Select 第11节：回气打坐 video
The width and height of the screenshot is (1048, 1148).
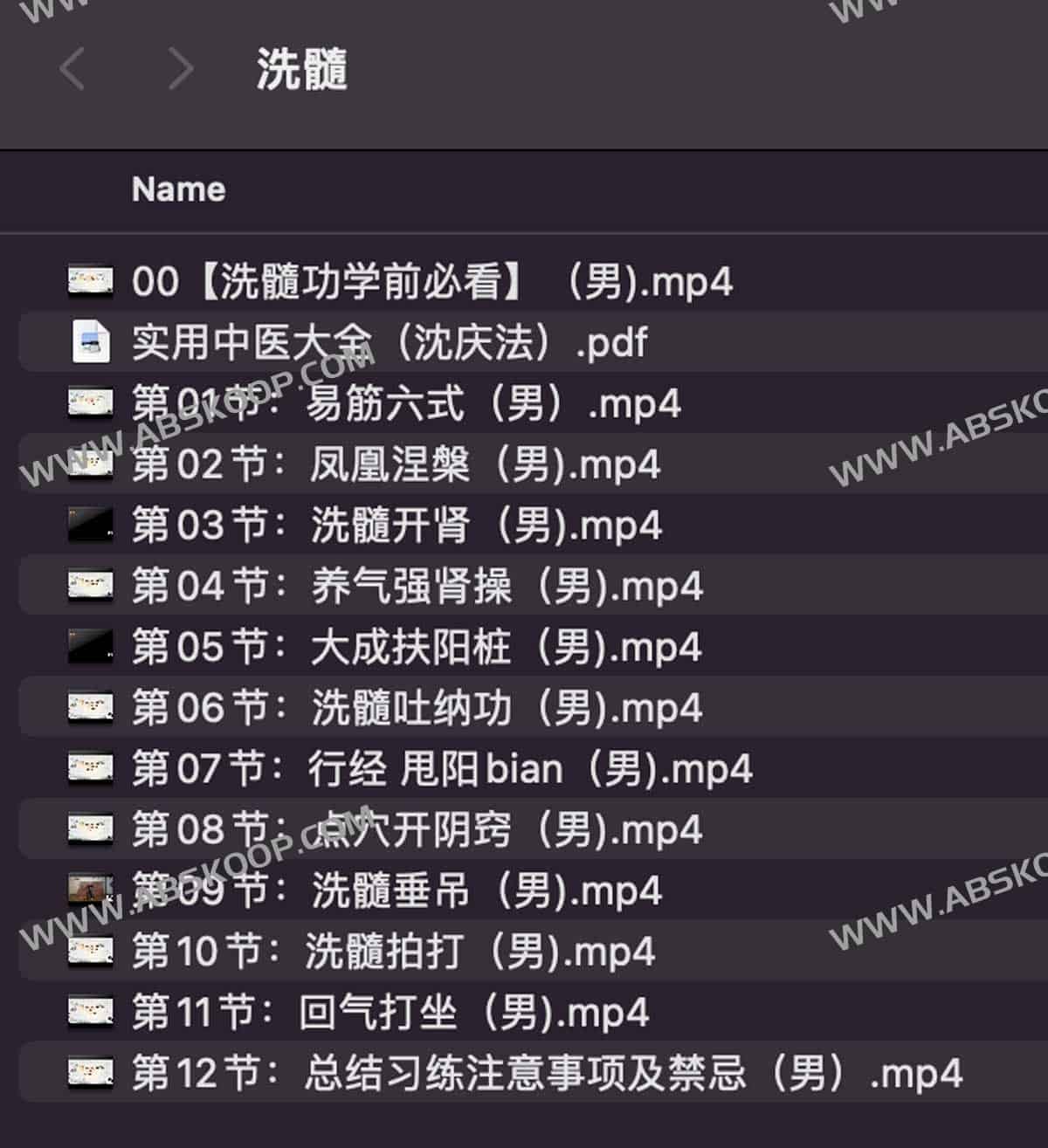coord(390,1013)
